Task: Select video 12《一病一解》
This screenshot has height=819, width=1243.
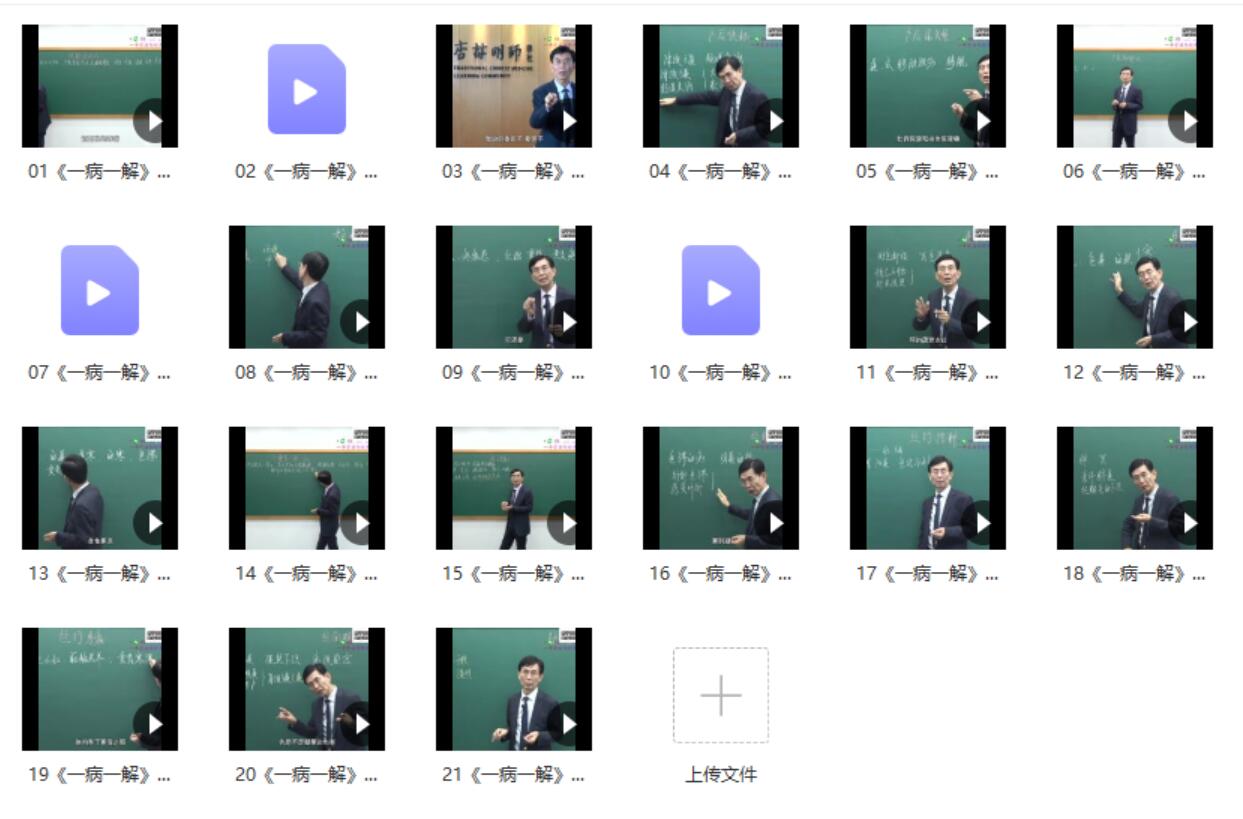Action: (x=1135, y=288)
